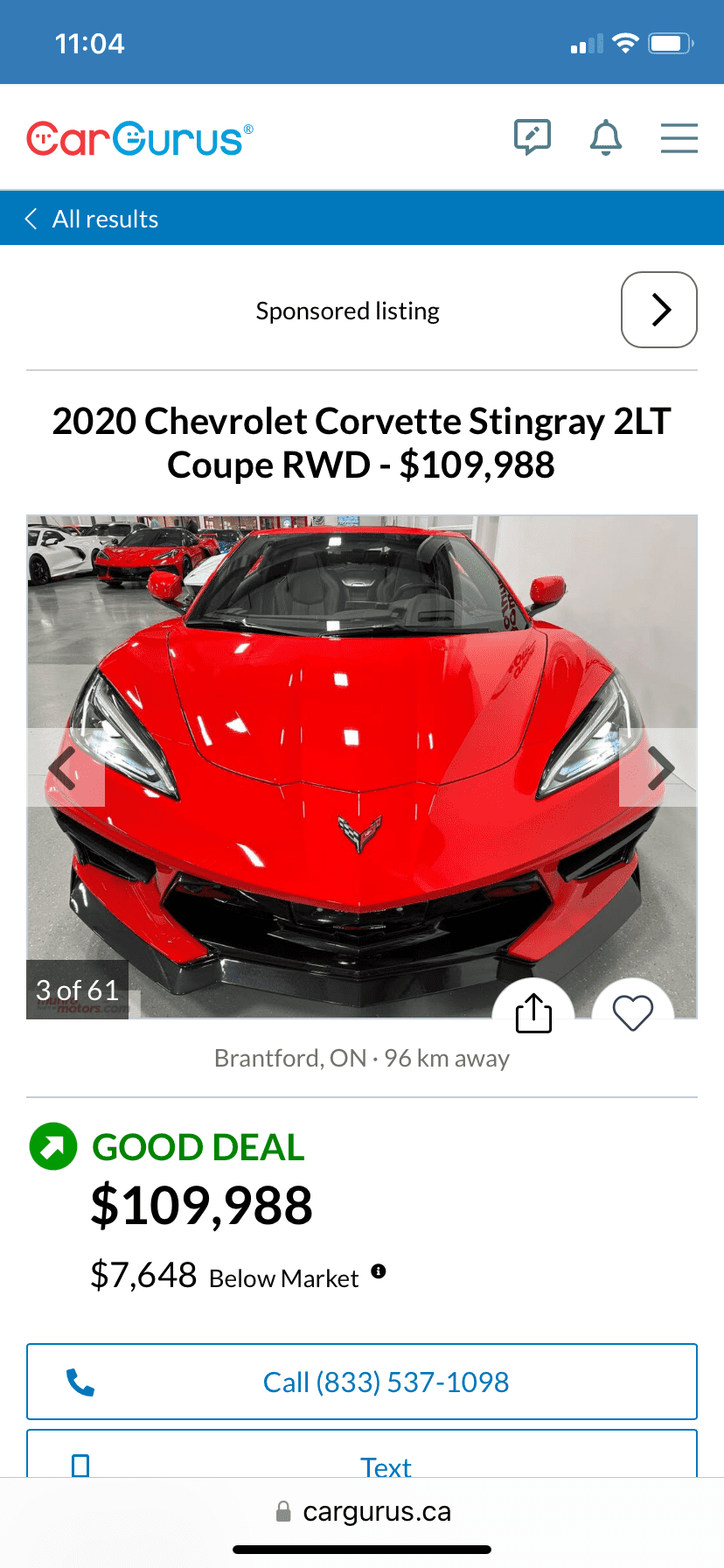Go to the next listing

pos(658,310)
